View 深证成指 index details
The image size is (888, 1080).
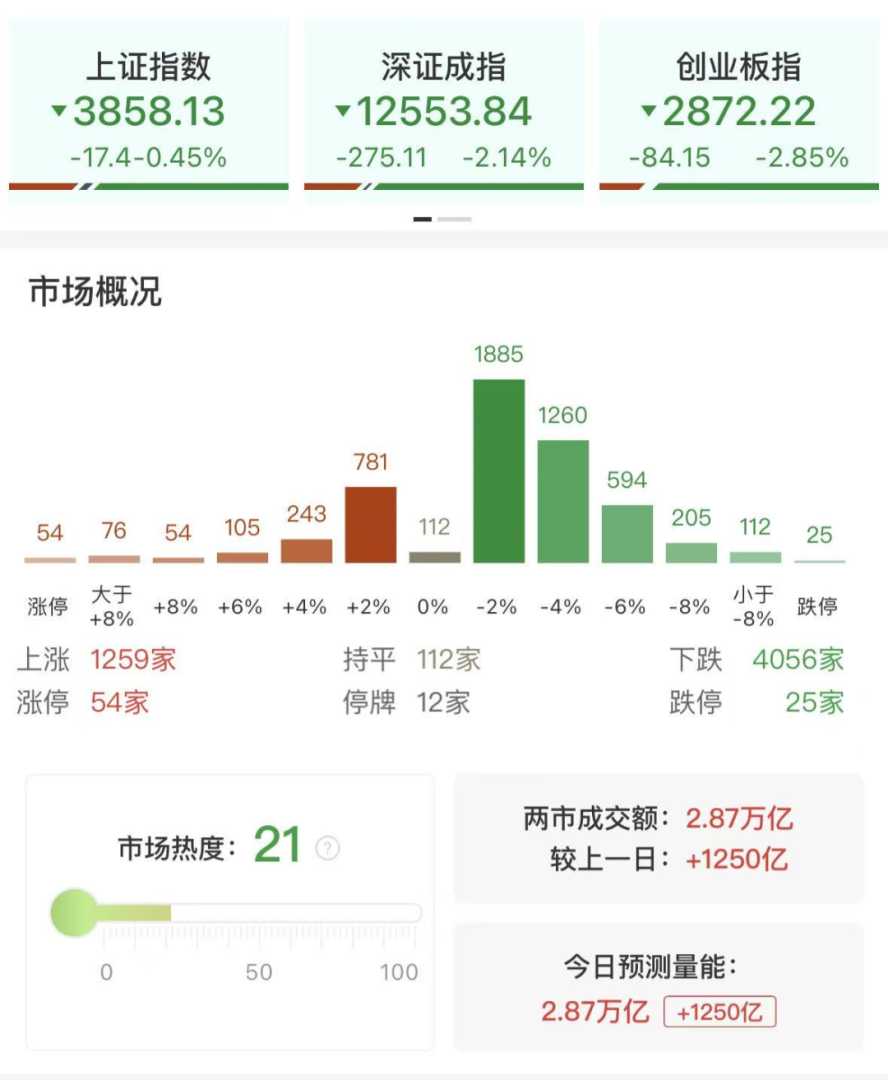point(443,110)
